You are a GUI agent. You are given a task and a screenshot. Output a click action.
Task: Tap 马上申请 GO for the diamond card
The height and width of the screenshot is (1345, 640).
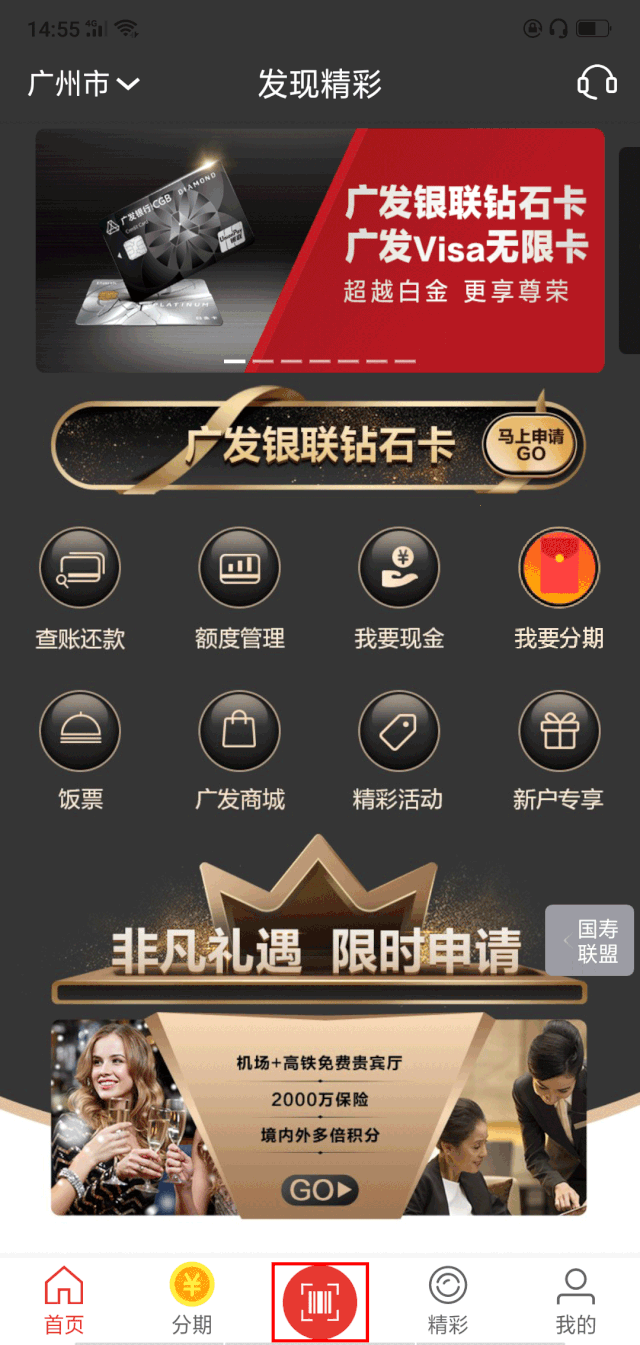tap(531, 445)
